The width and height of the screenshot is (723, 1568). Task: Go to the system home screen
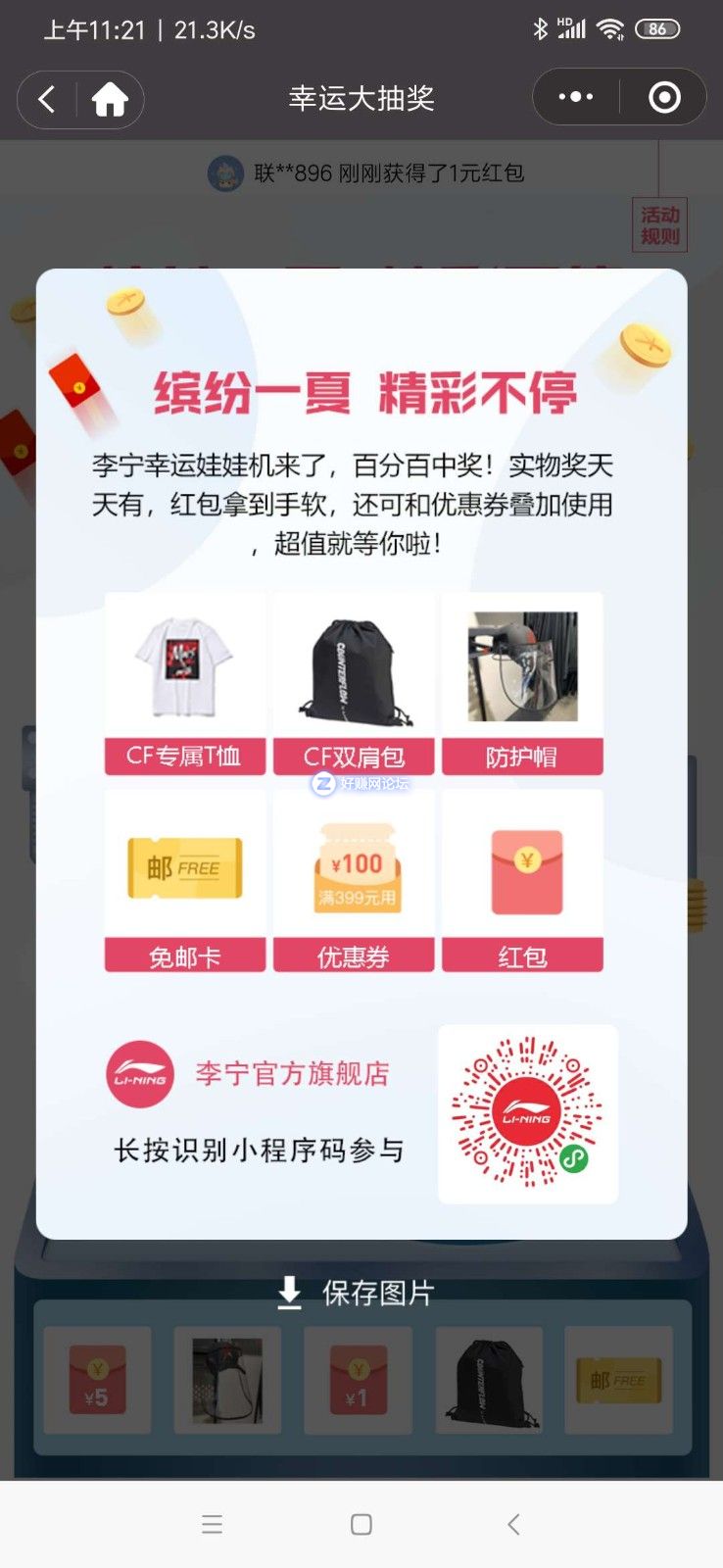tap(361, 1524)
